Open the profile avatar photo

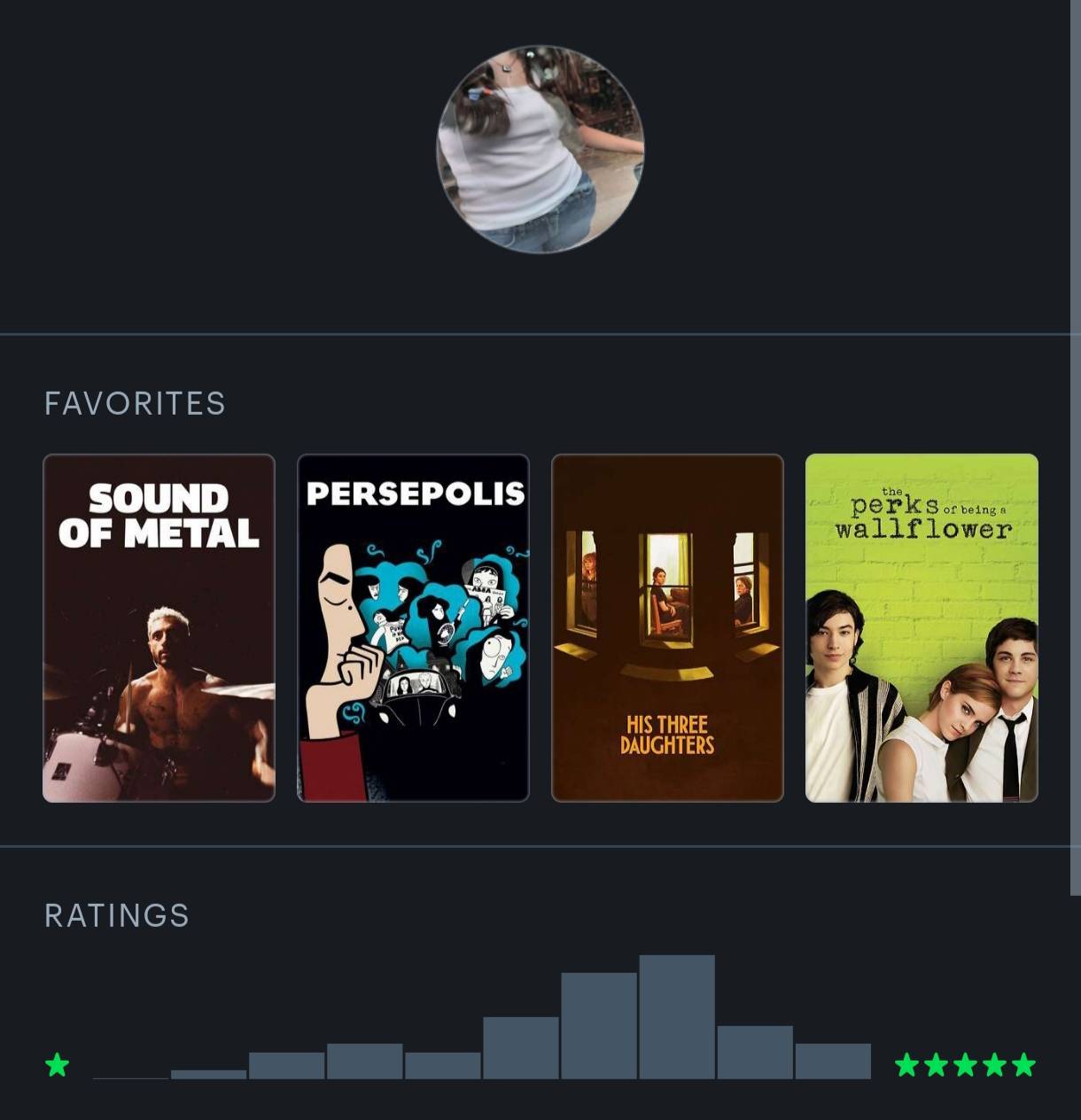click(x=540, y=150)
